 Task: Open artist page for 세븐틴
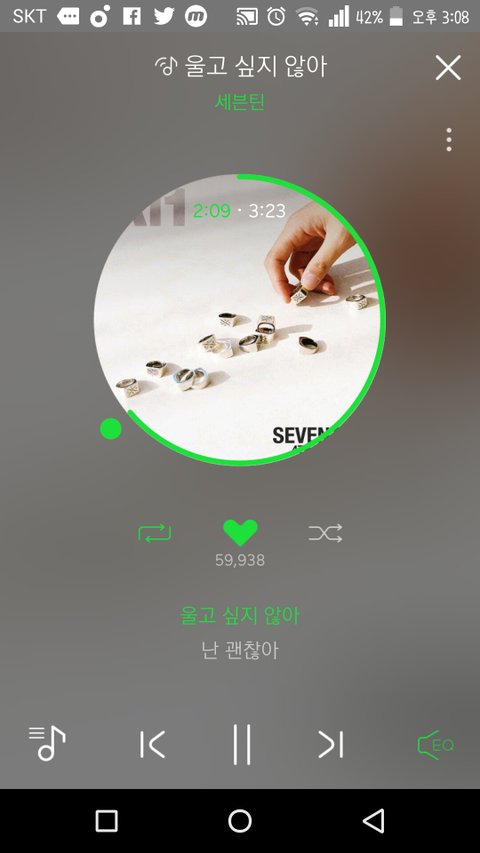tap(240, 102)
